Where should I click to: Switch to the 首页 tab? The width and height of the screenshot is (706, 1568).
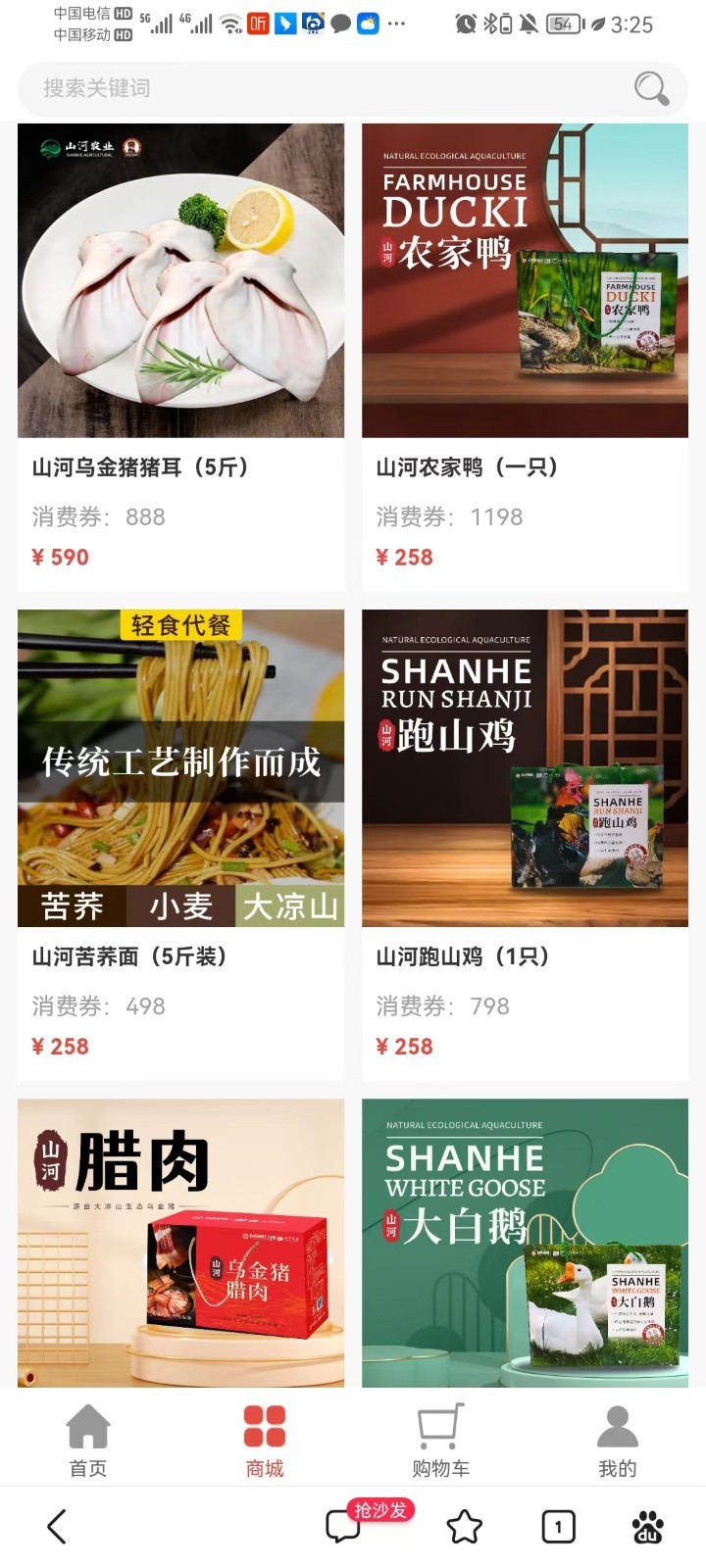tap(88, 1440)
